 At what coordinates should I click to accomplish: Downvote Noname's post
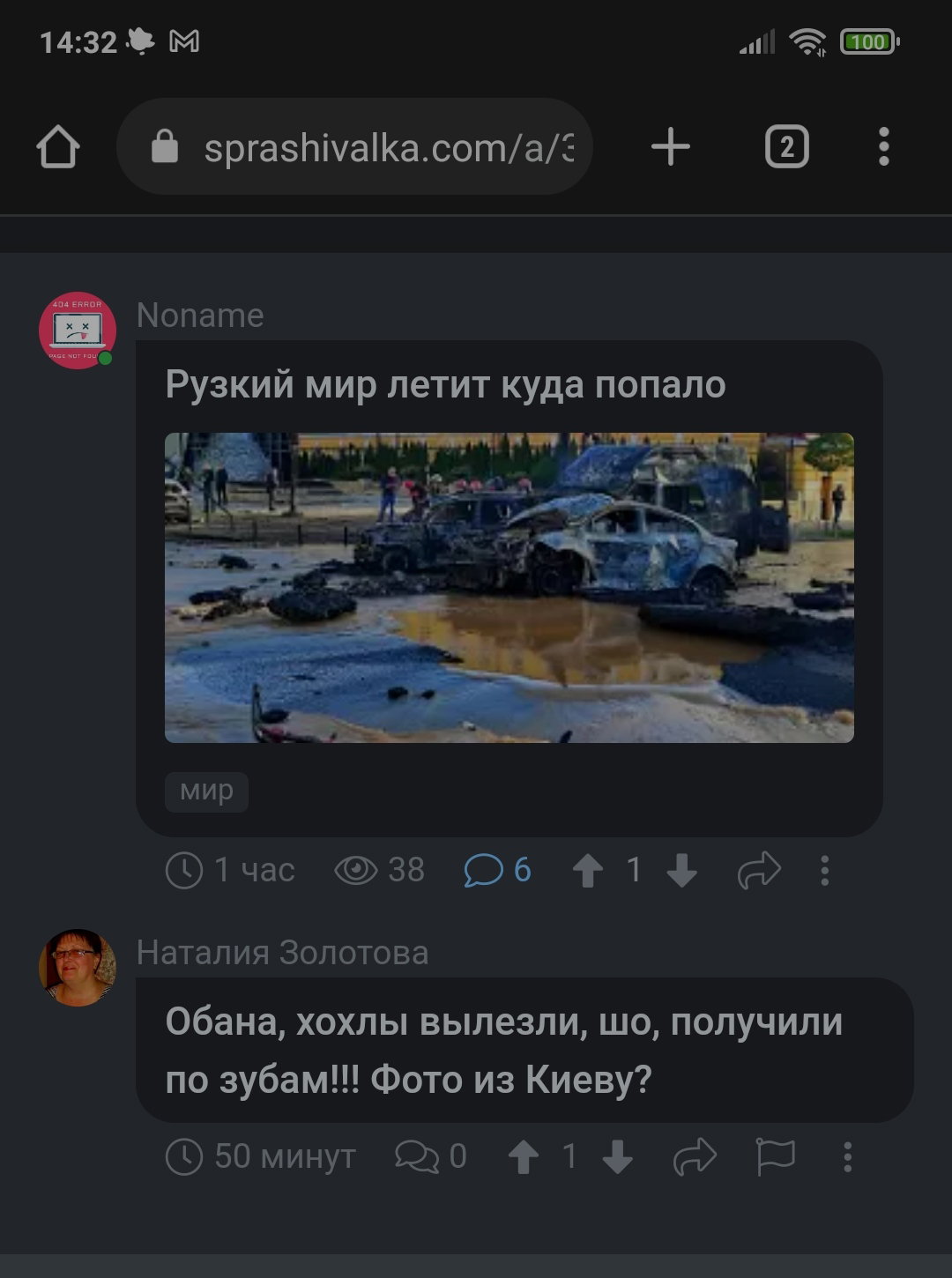682,871
